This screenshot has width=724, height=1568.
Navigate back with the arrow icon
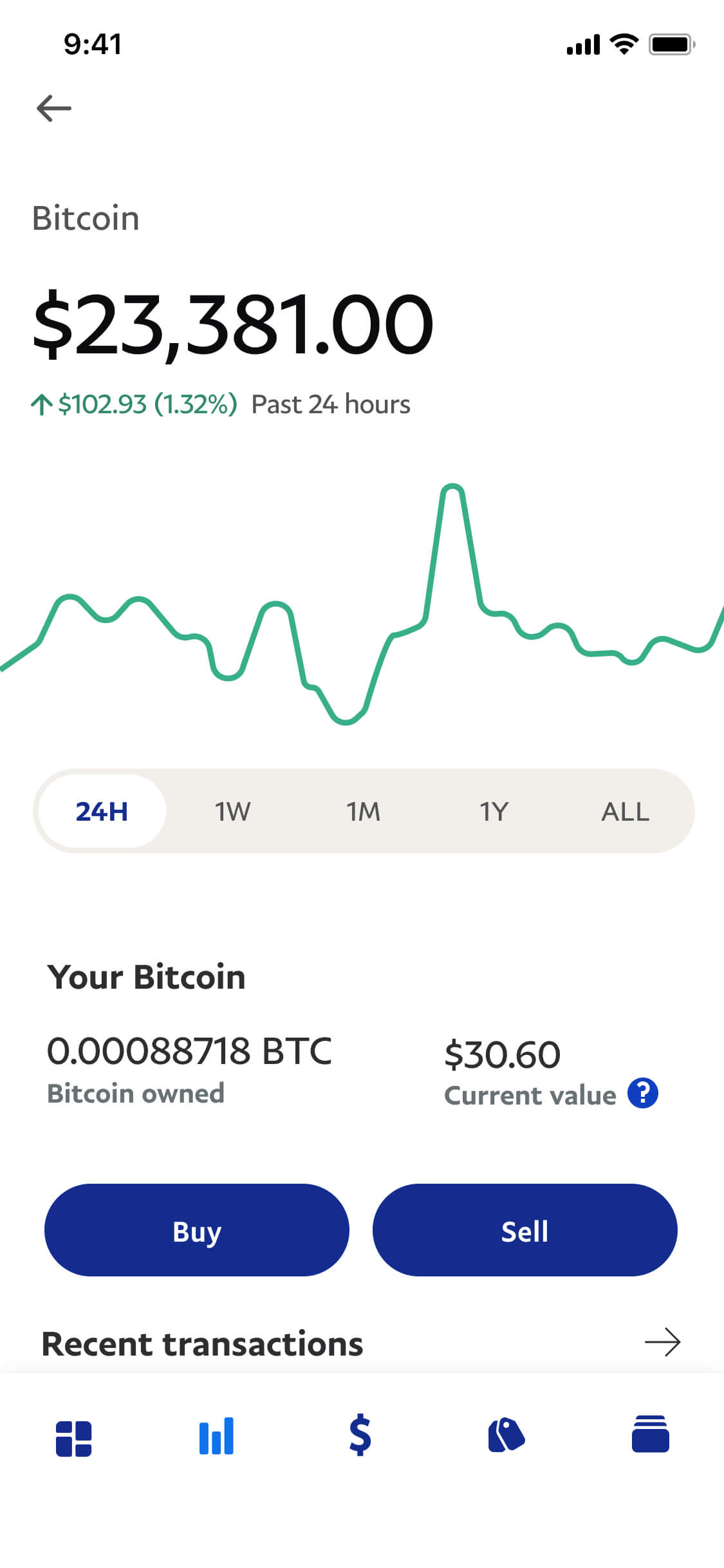tap(53, 107)
